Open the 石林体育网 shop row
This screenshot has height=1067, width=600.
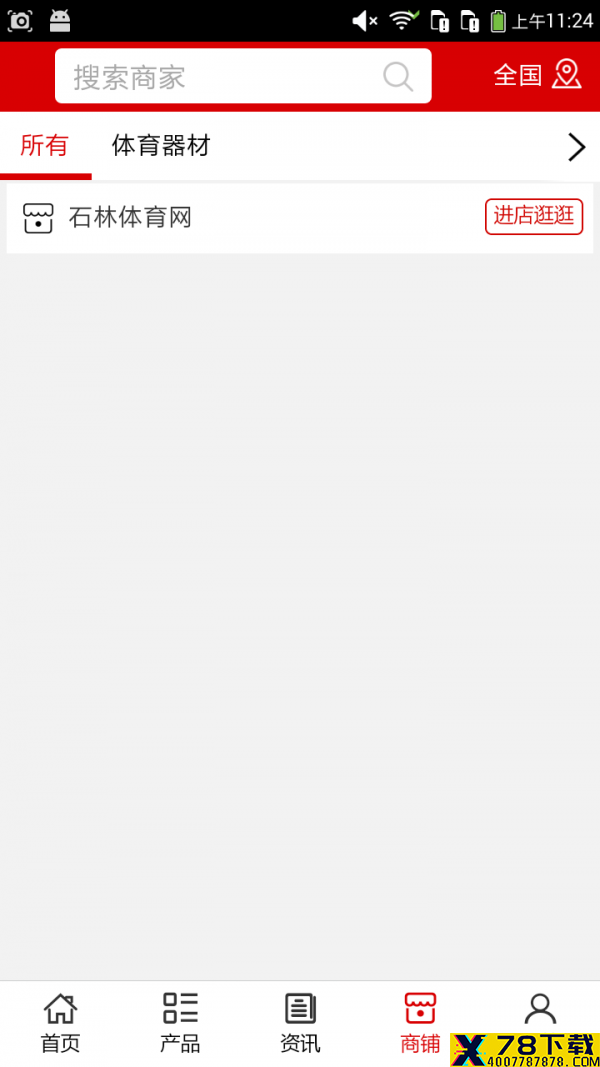click(x=299, y=218)
